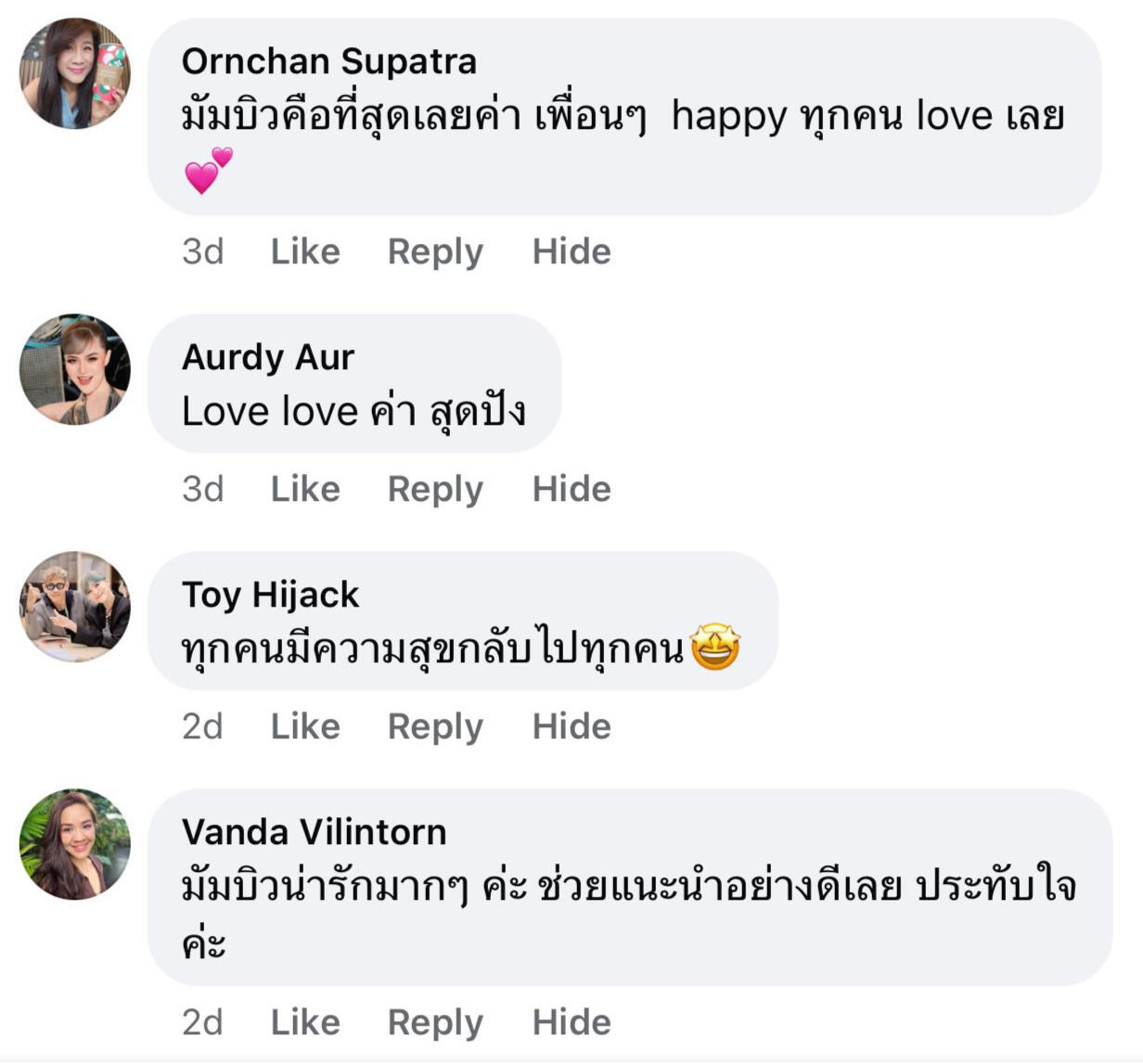Hide Ornchan Supatra's comment
This screenshot has width=1143, height=1064.
coord(571,251)
